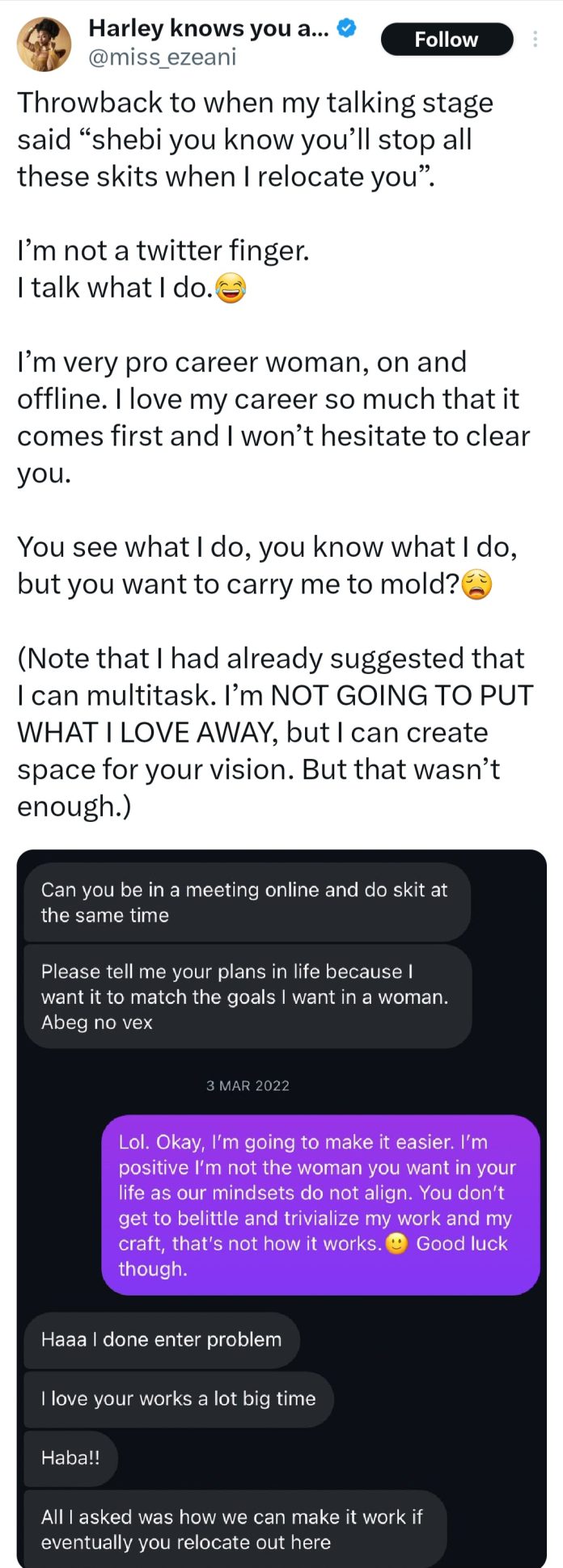Follow Harley's account
Viewport: 563px width, 1568px height.
[447, 40]
